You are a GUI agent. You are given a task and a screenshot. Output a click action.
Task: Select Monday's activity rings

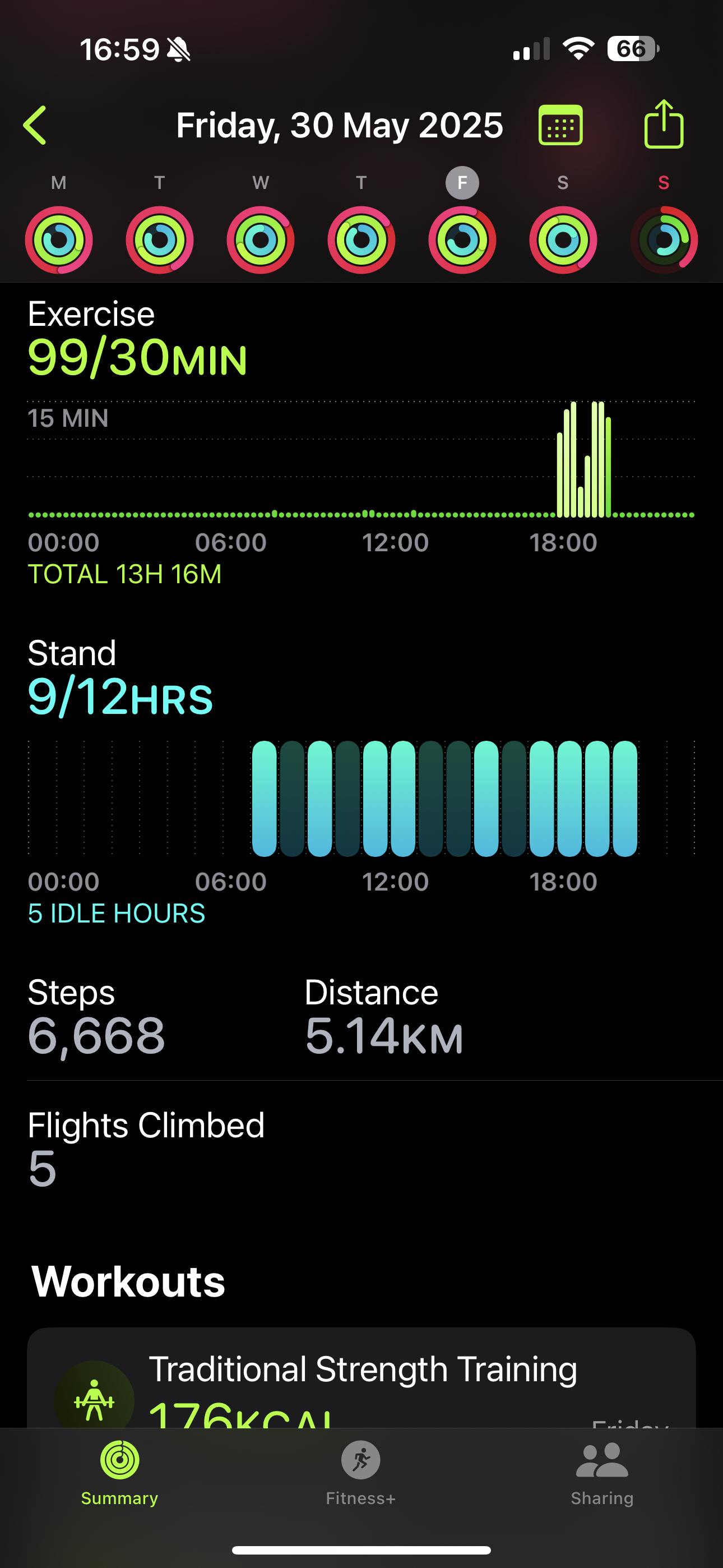pos(59,240)
